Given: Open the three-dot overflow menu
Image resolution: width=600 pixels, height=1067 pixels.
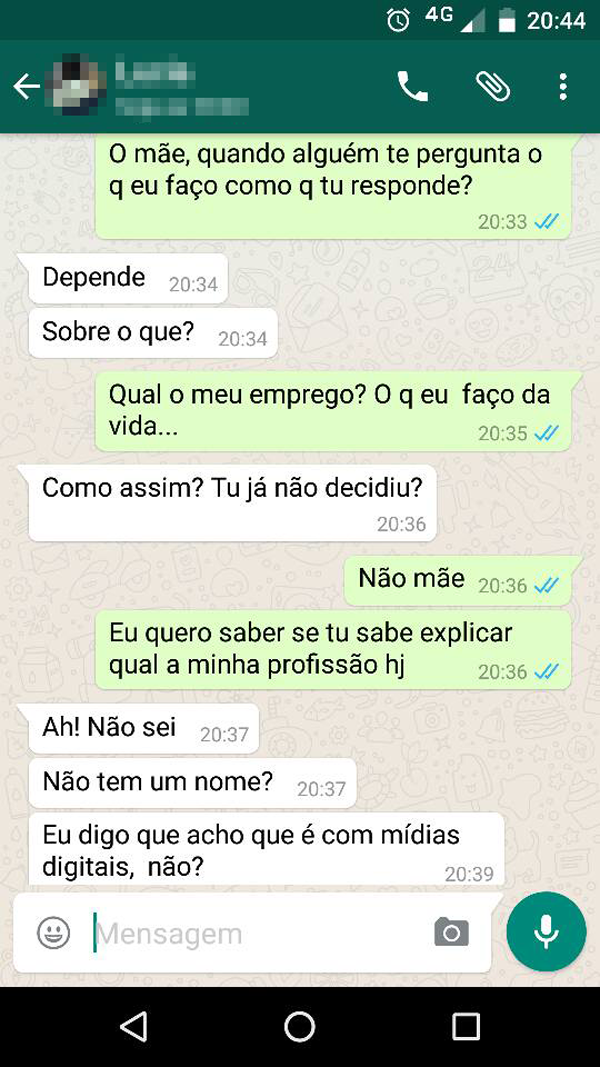Looking at the screenshot, I should [563, 87].
